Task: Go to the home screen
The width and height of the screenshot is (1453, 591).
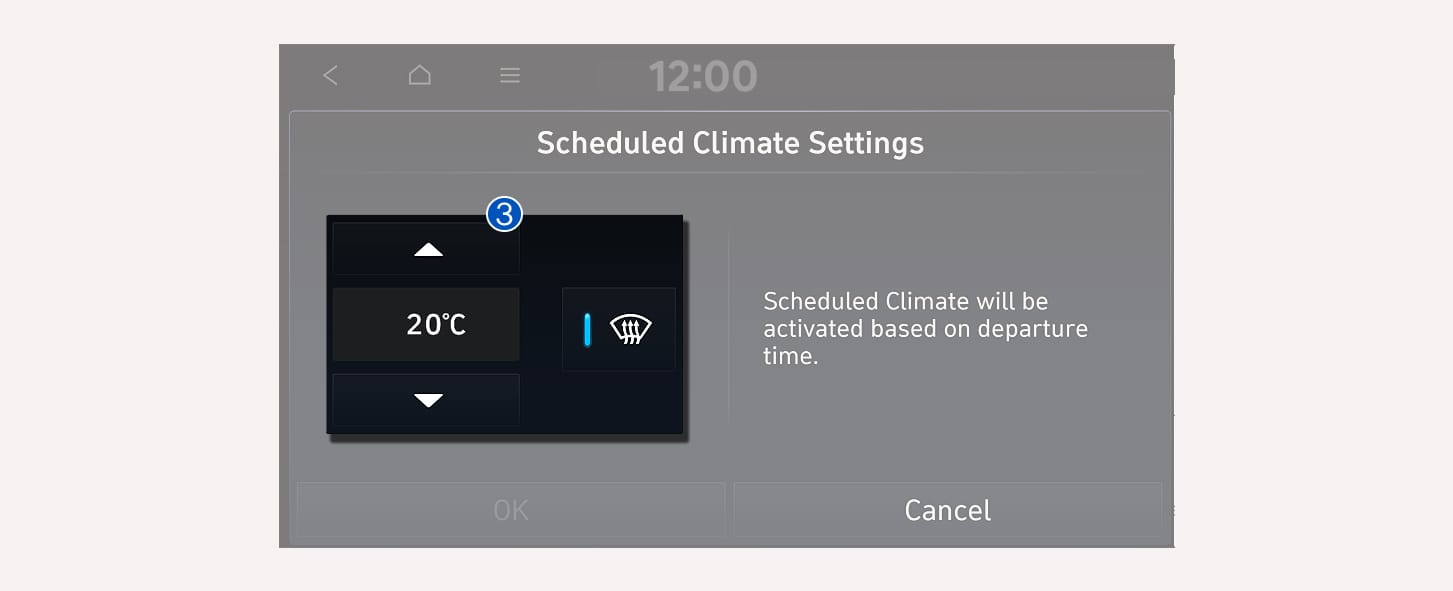Action: coord(420,75)
